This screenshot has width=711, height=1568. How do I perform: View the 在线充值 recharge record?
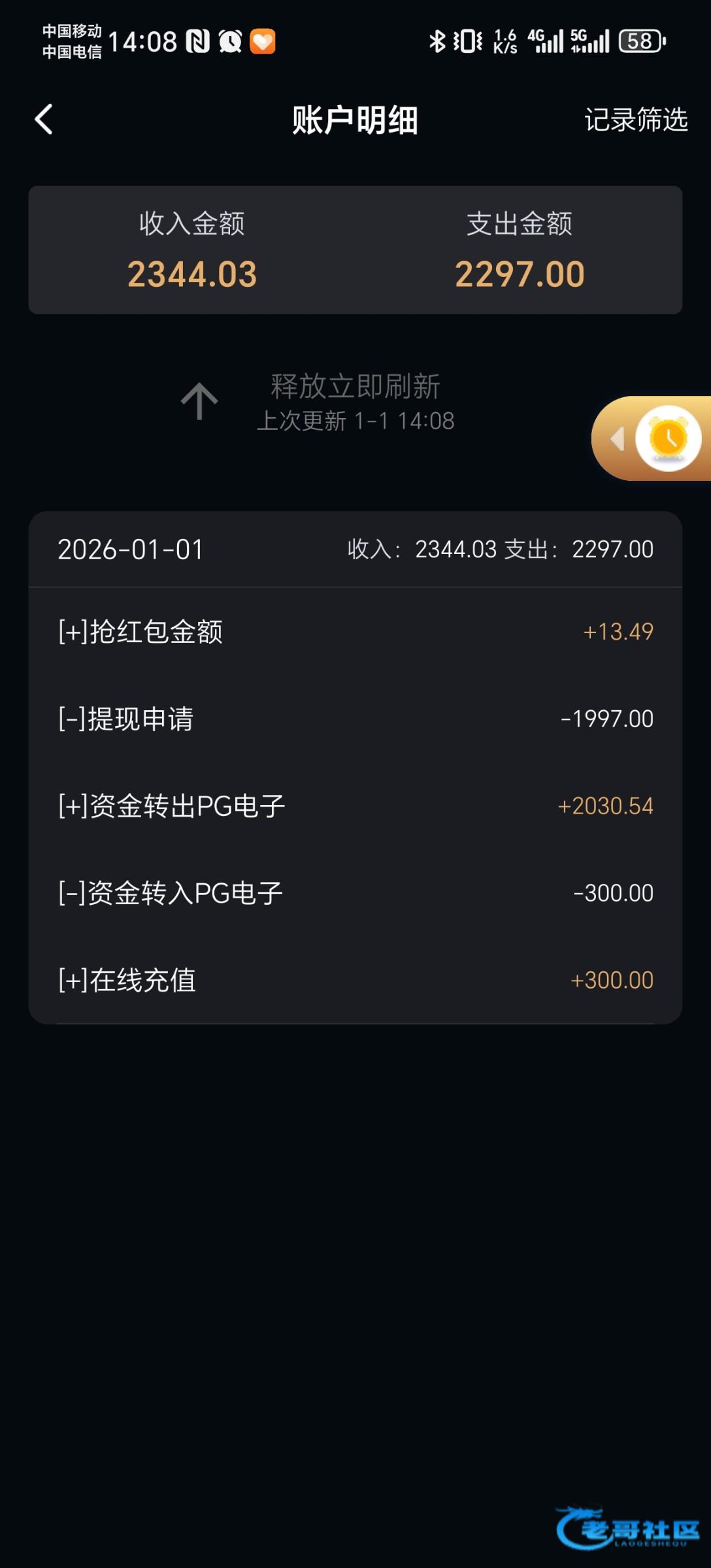coord(355,980)
